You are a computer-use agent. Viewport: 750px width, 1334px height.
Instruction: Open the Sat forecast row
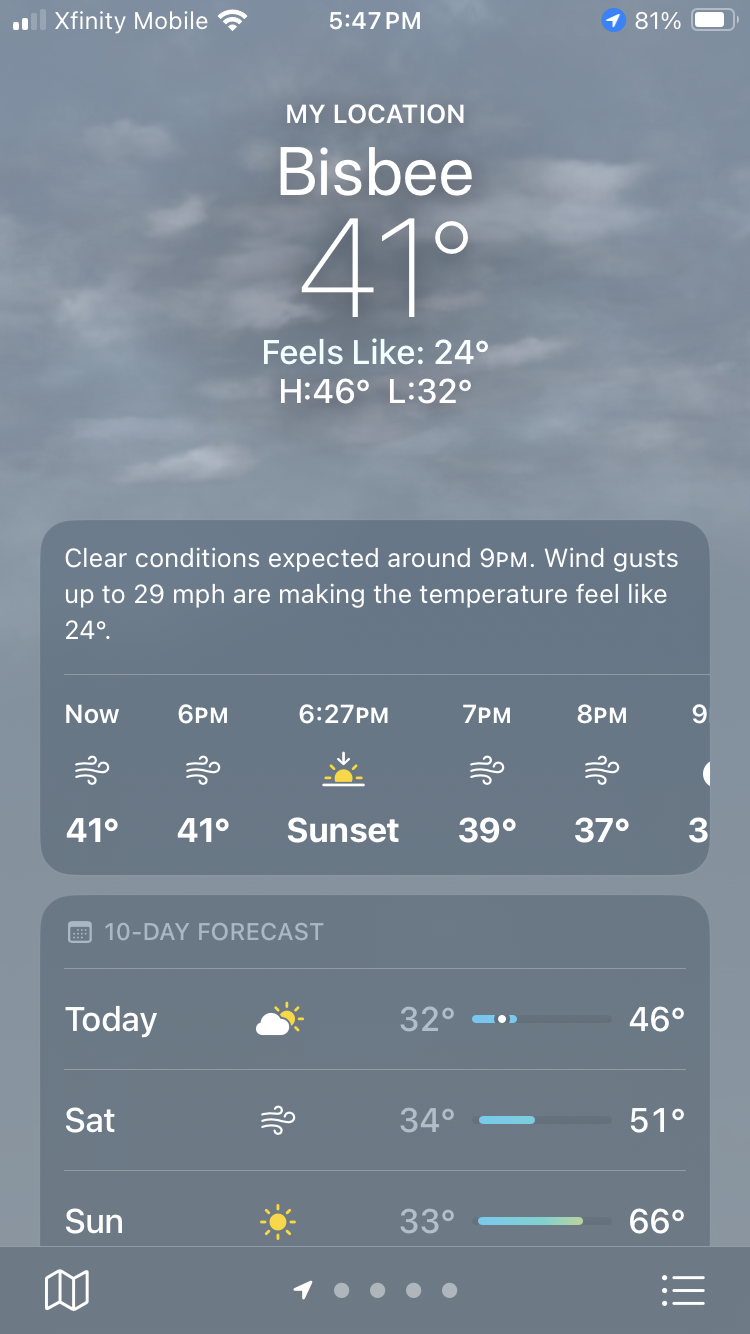pos(375,1120)
